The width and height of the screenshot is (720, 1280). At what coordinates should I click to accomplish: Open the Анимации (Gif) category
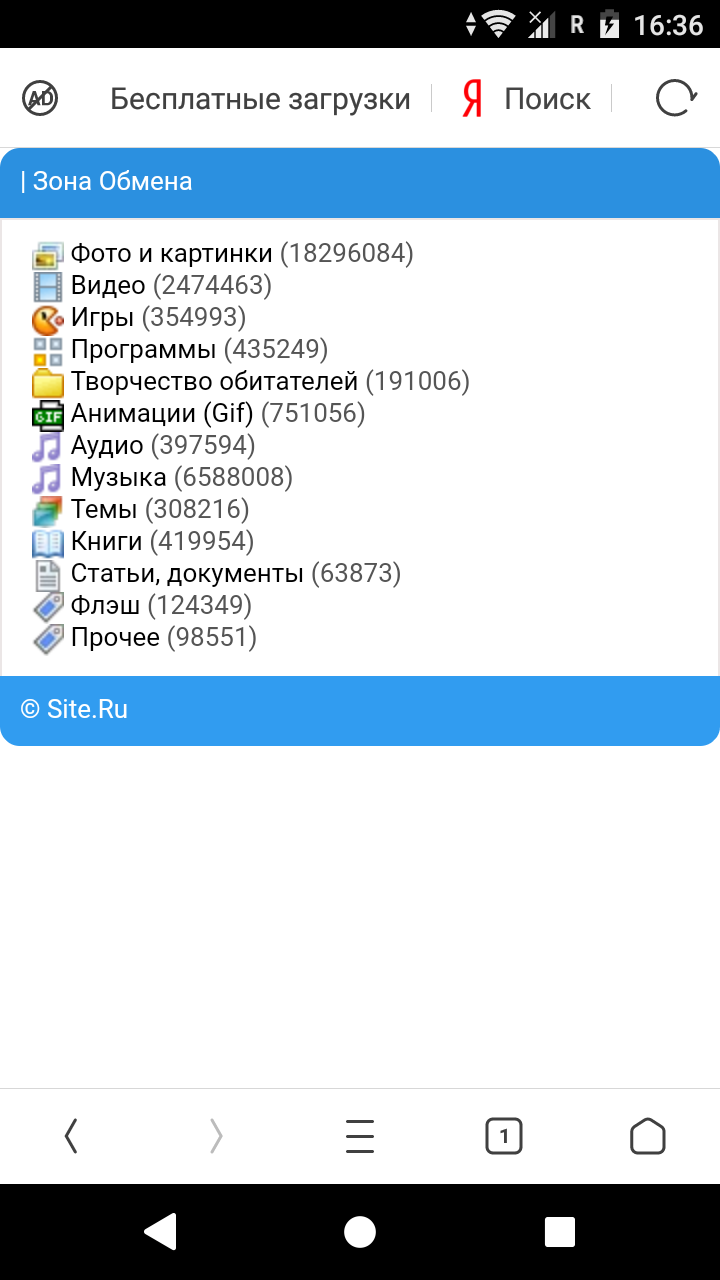[x=162, y=413]
